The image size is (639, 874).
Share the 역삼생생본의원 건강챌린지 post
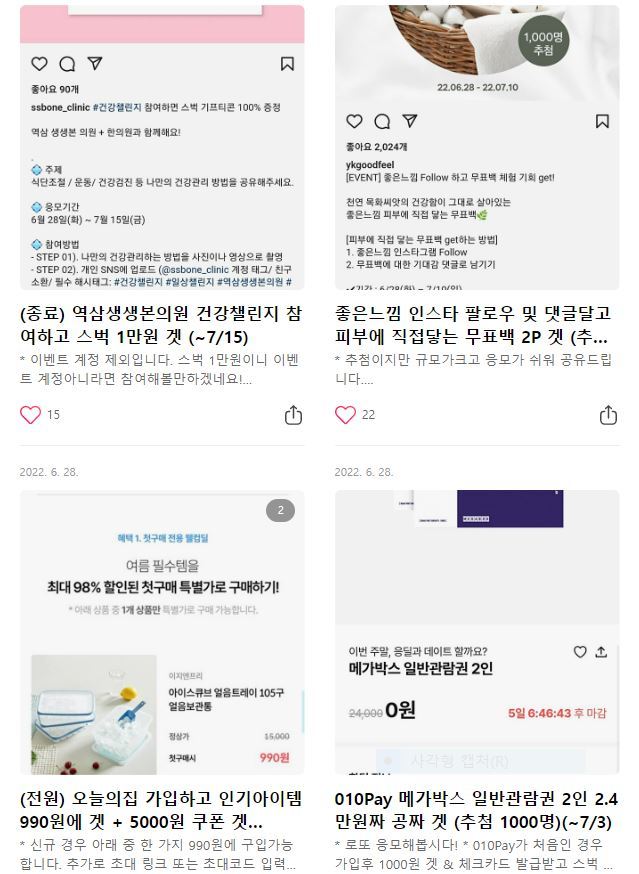point(293,415)
